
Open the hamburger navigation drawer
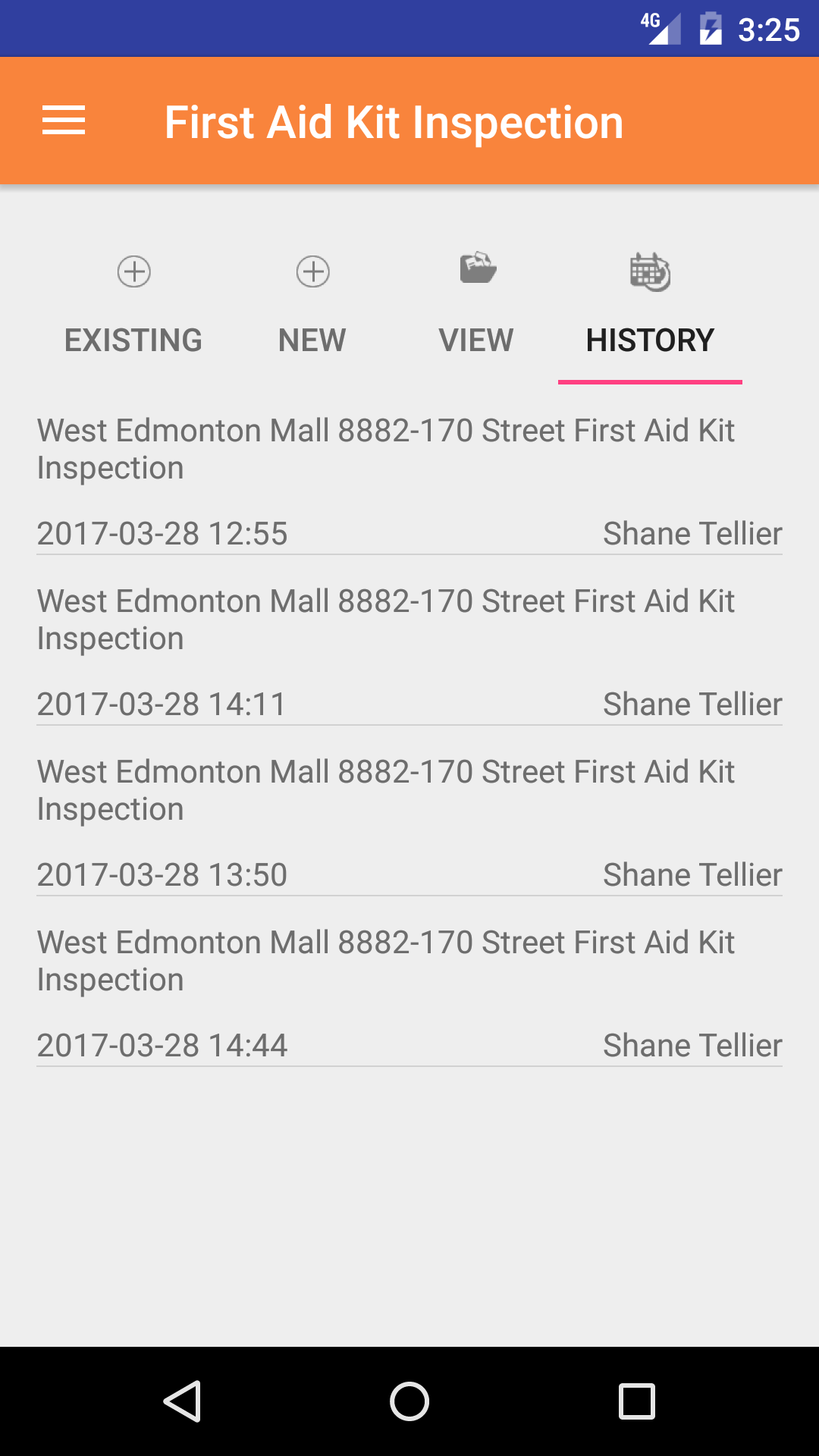[64, 121]
